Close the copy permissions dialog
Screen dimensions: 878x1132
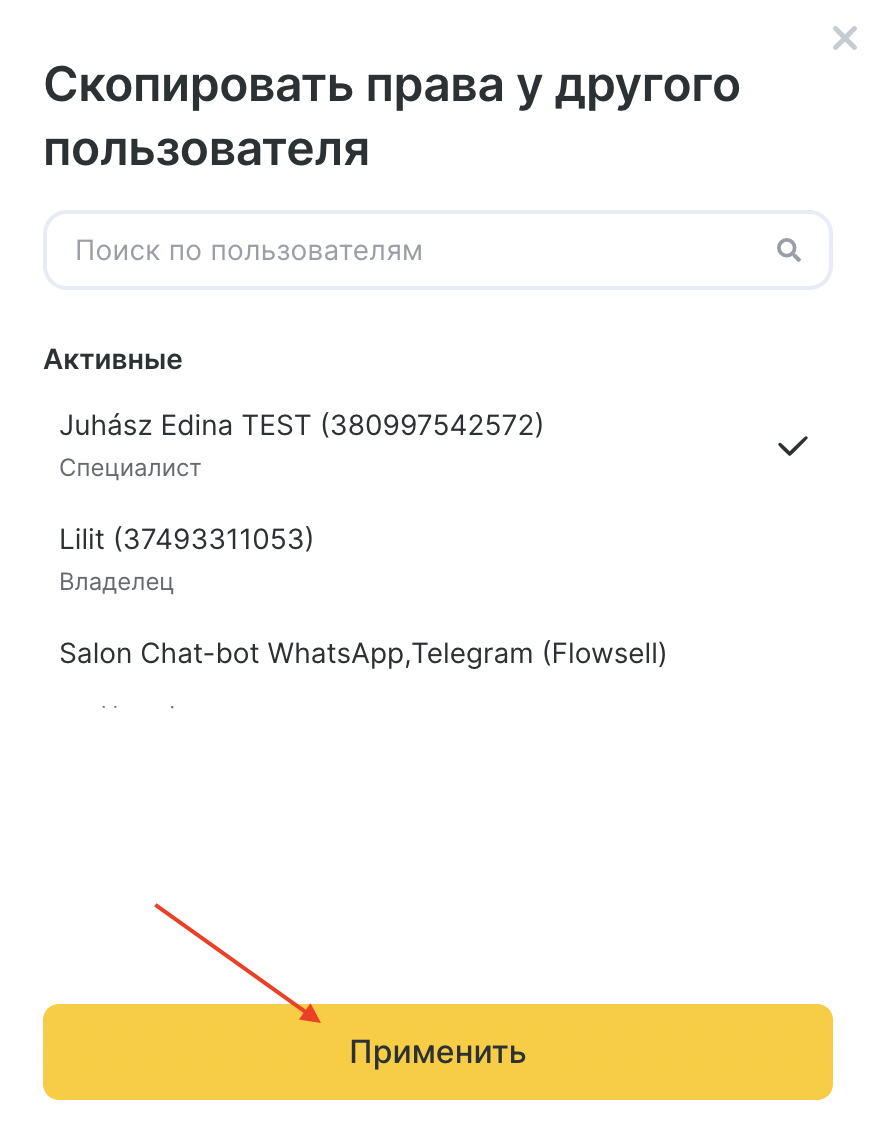(845, 39)
